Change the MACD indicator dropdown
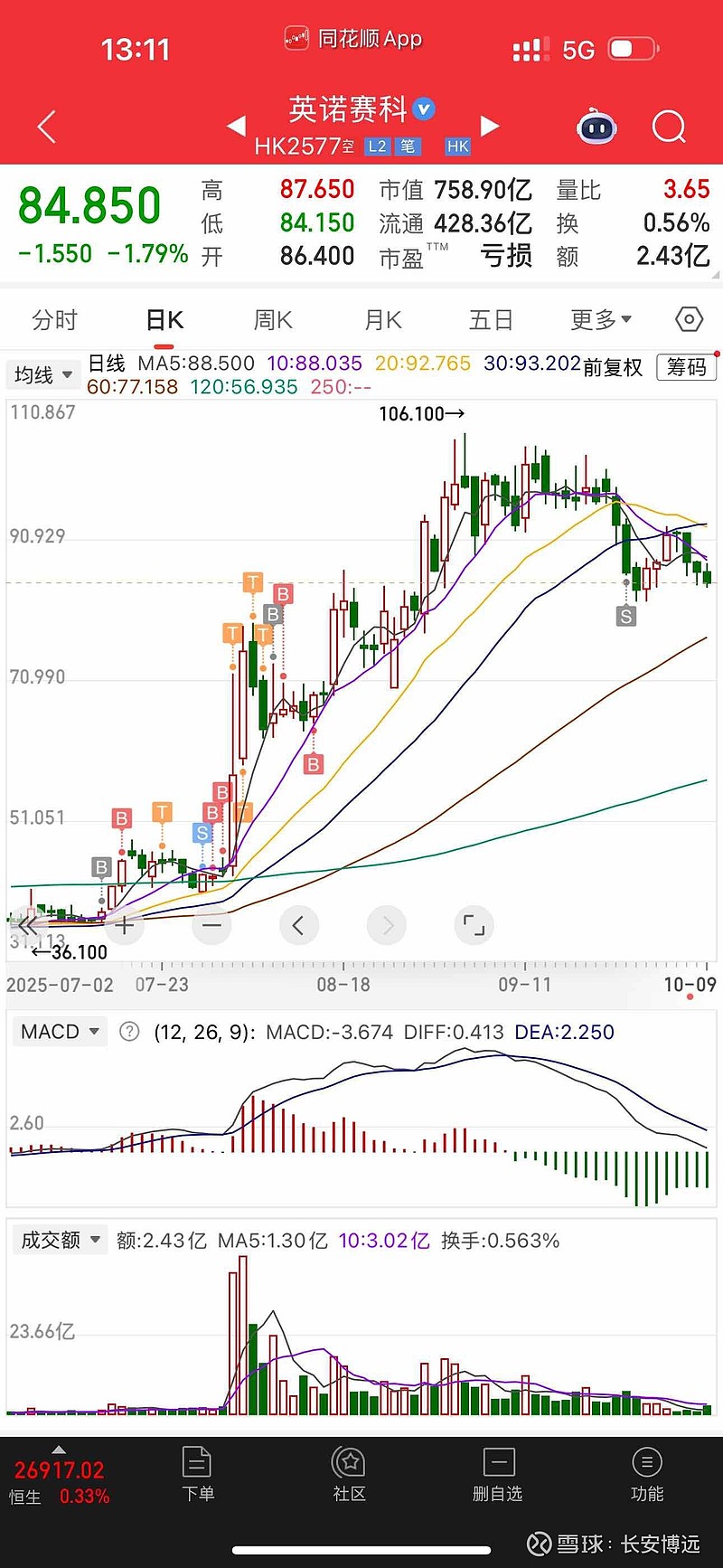The image size is (723, 1568). click(60, 1032)
